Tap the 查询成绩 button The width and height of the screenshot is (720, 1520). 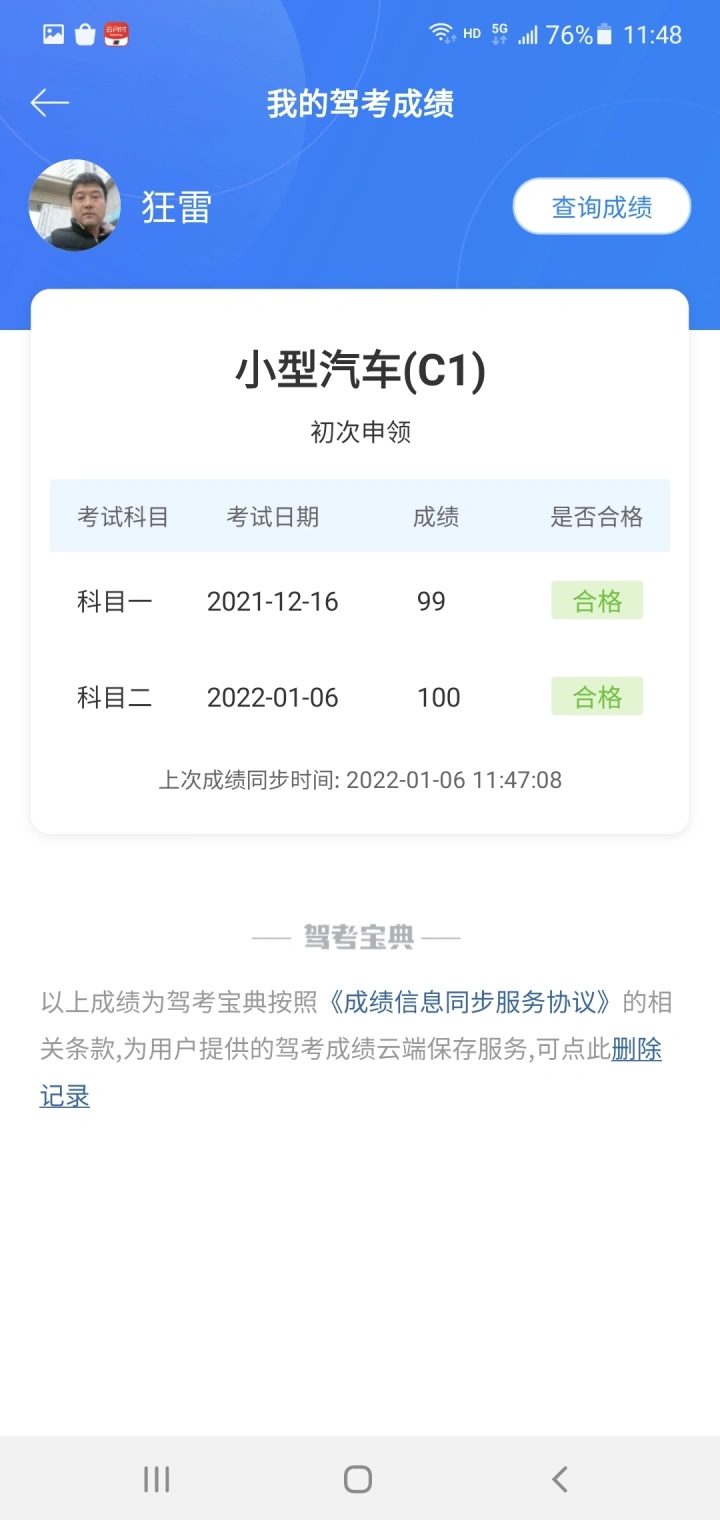click(602, 207)
